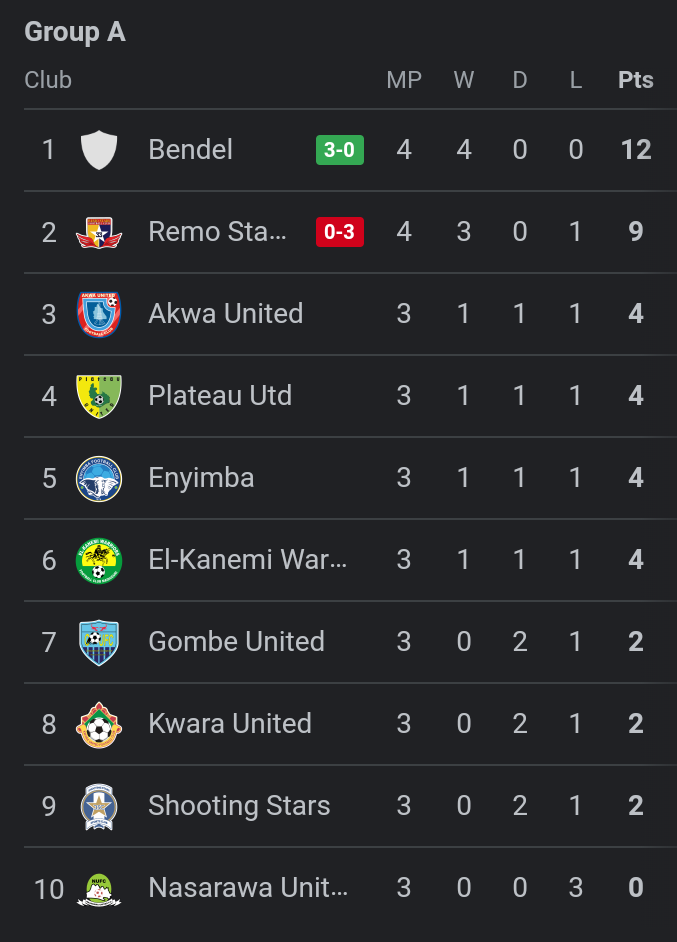Image resolution: width=677 pixels, height=942 pixels.
Task: Open Enyimba from the table
Action: [x=201, y=478]
